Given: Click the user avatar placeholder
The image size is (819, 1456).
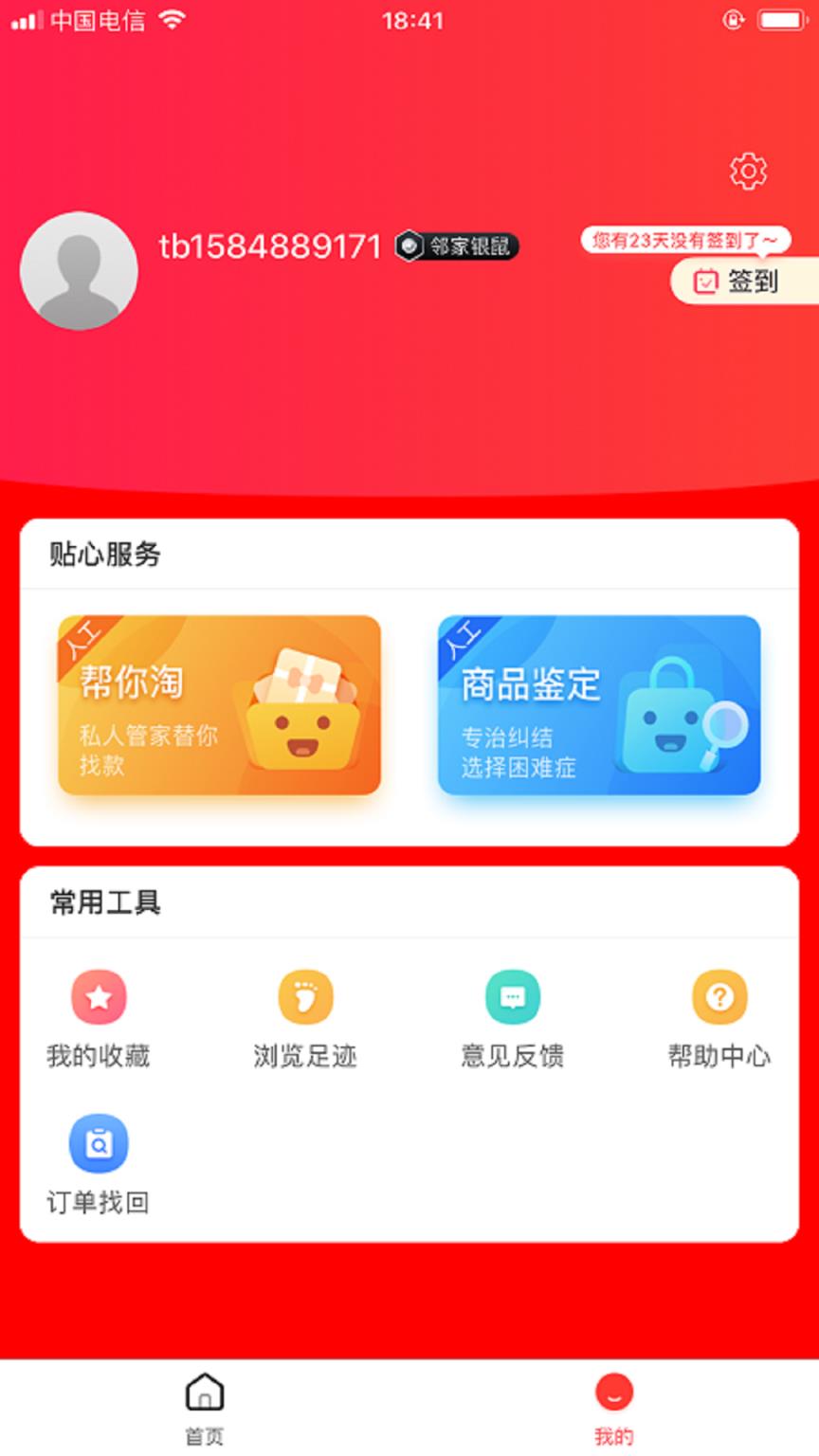Looking at the screenshot, I should [x=80, y=271].
